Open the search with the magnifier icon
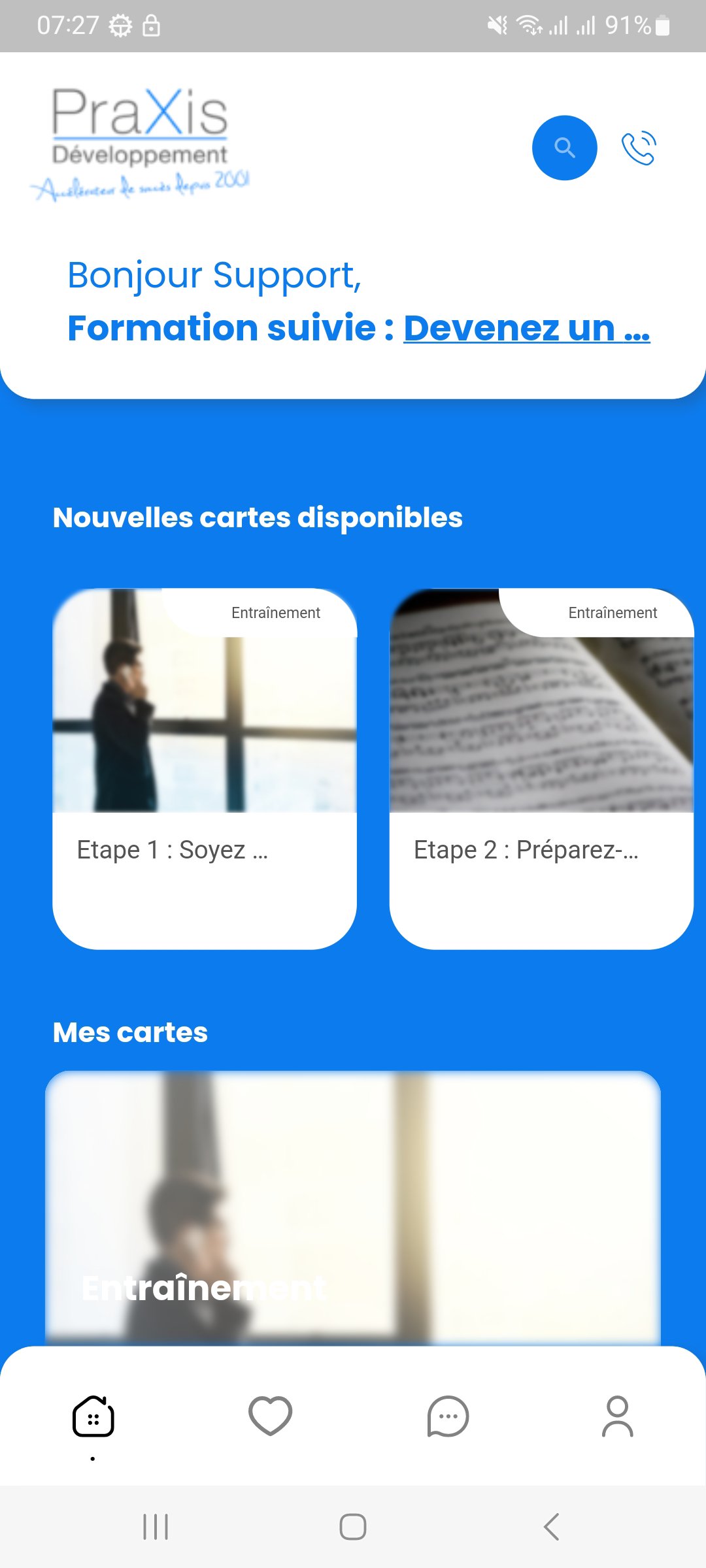Image resolution: width=706 pixels, height=1568 pixels. pyautogui.click(x=564, y=147)
